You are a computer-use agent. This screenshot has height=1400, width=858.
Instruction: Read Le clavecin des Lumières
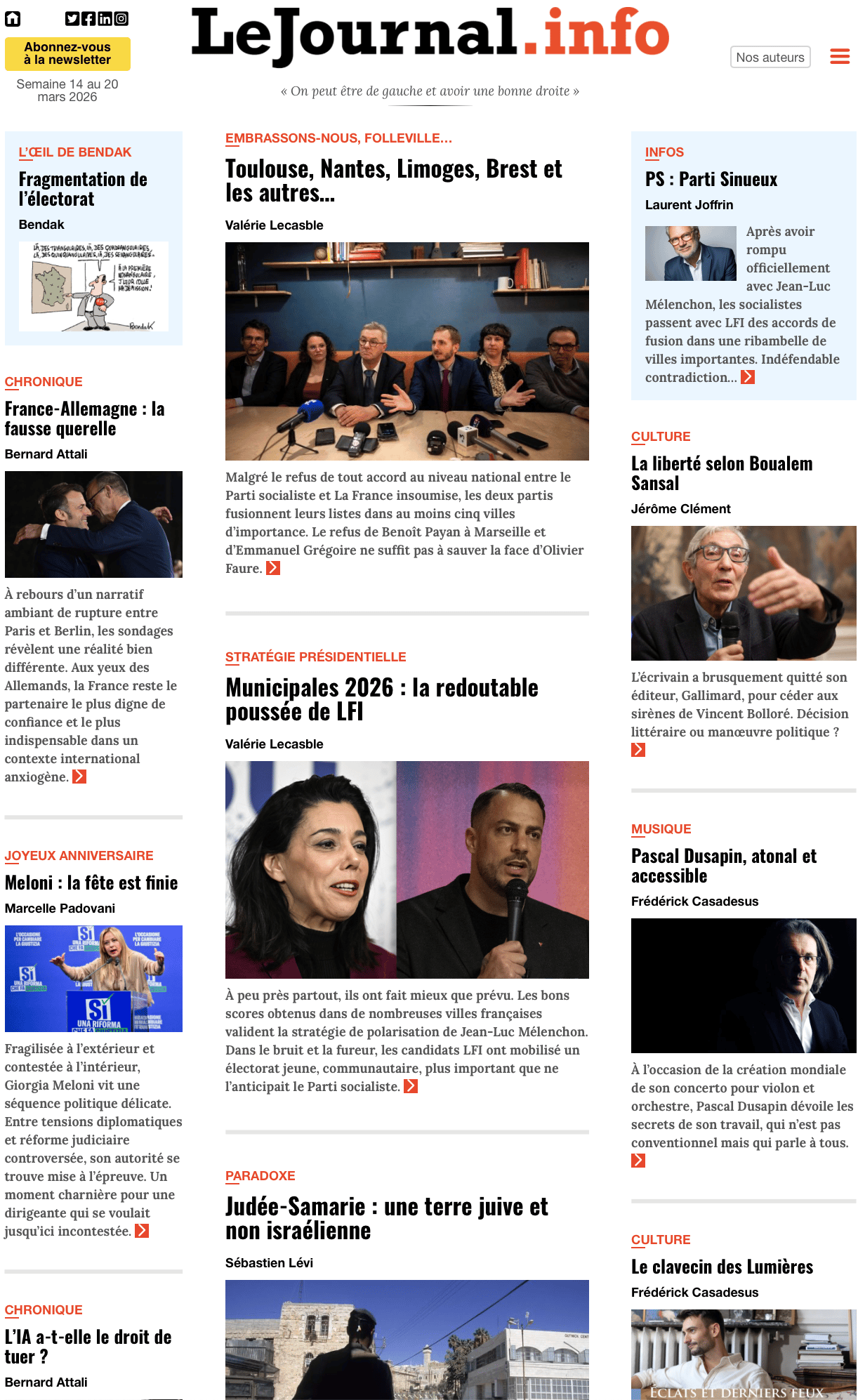[721, 1267]
